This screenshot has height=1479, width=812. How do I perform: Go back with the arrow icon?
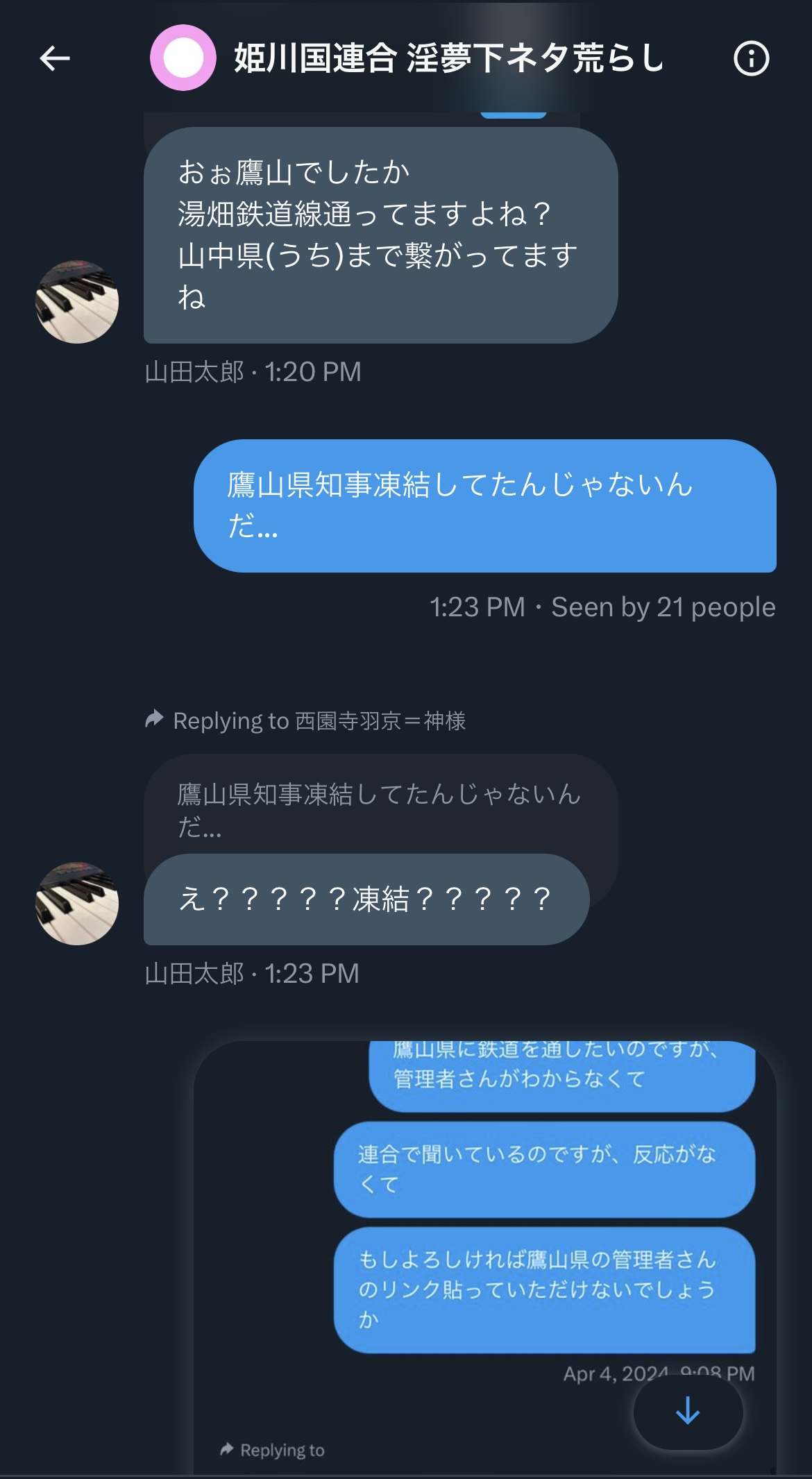(55, 58)
